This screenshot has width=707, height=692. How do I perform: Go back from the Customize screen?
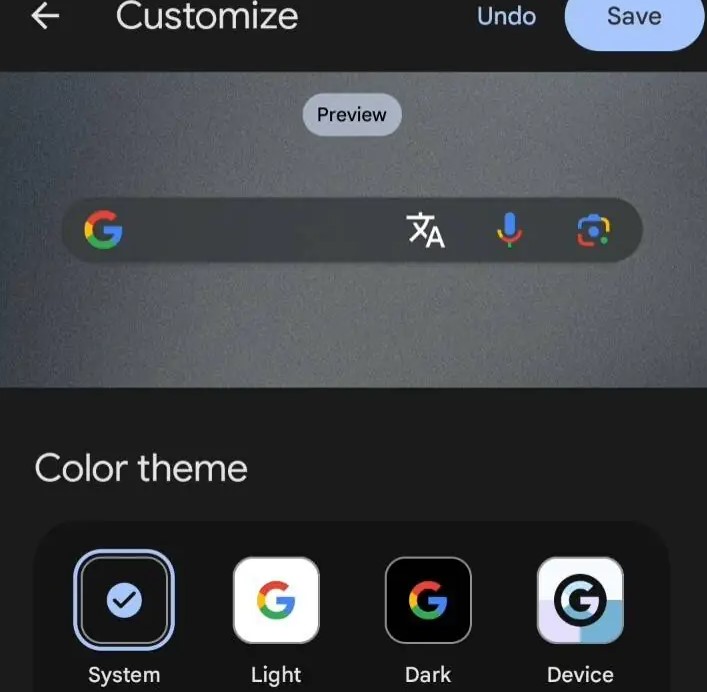click(x=46, y=17)
